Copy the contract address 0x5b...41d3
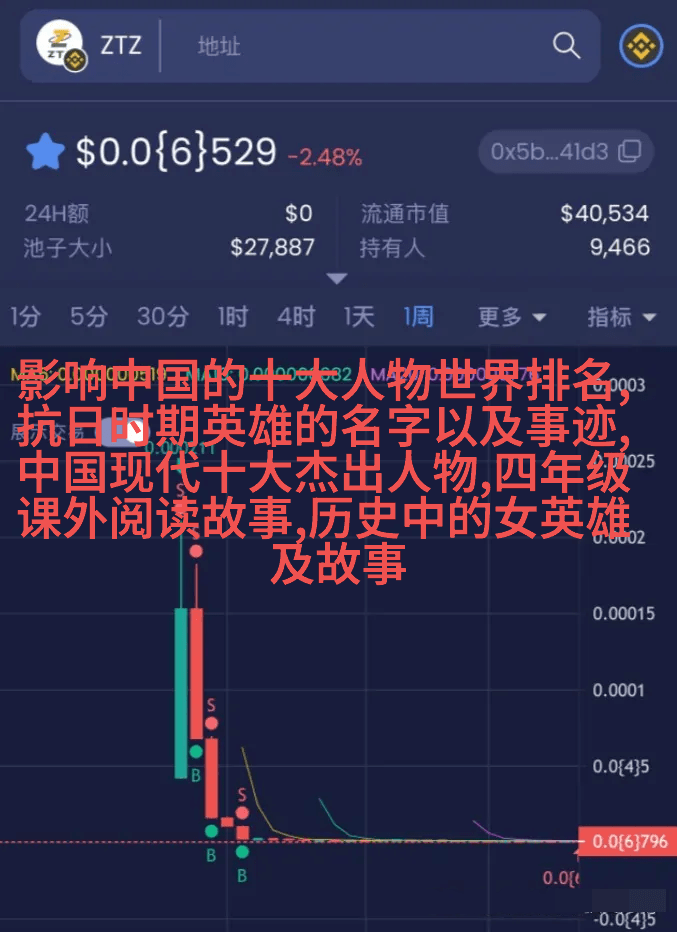Viewport: 677px width, 932px height. tap(564, 152)
